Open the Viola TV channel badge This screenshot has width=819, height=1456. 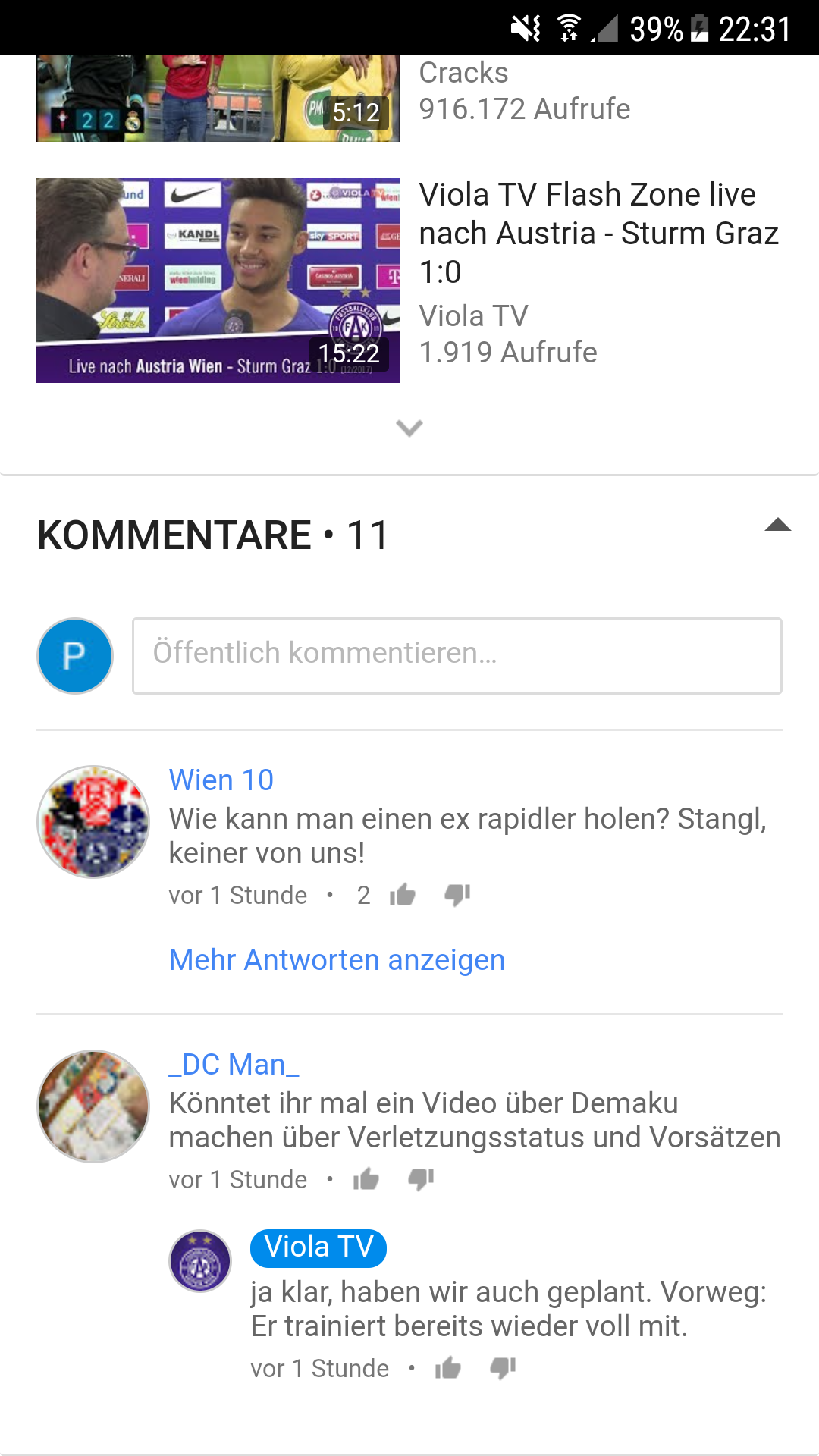318,1247
